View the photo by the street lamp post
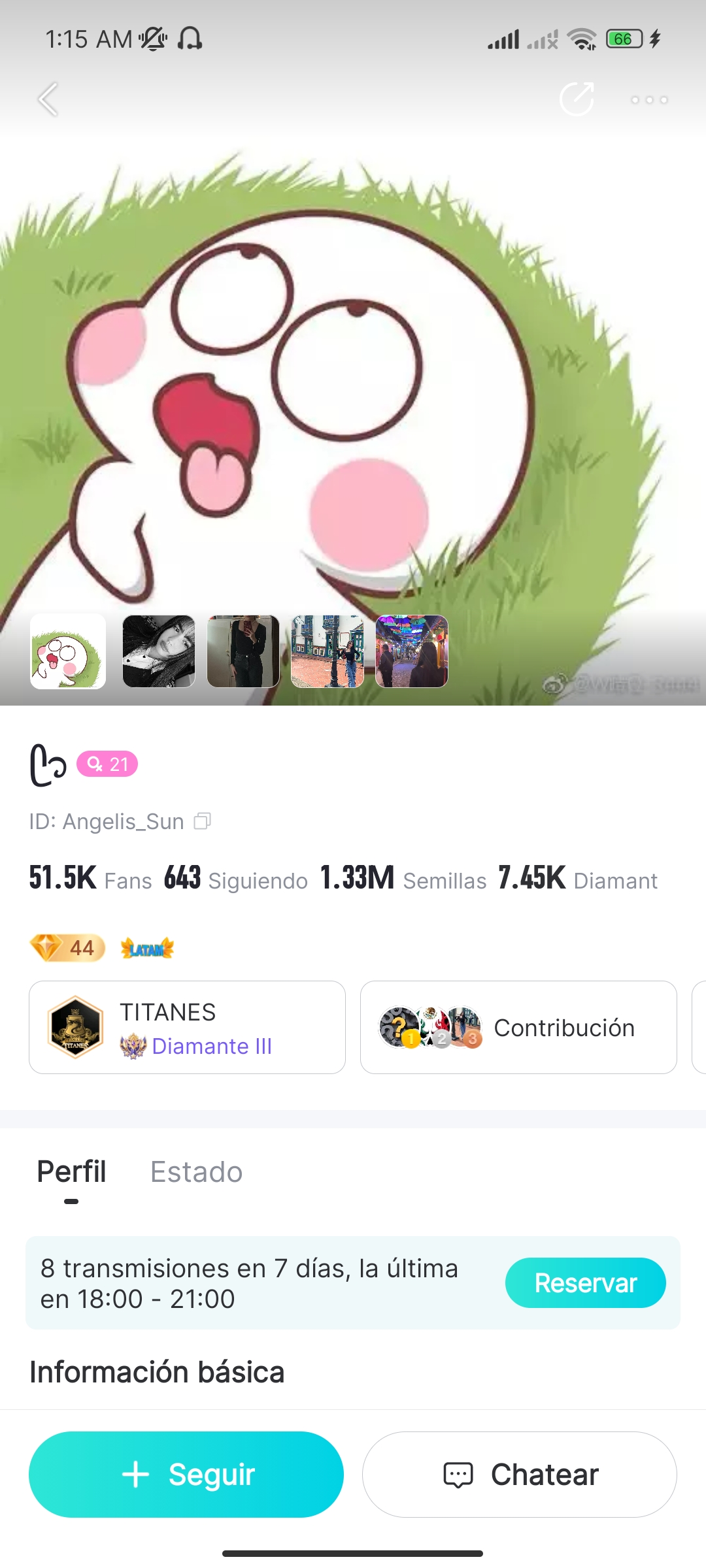Image resolution: width=706 pixels, height=1568 pixels. (x=328, y=651)
